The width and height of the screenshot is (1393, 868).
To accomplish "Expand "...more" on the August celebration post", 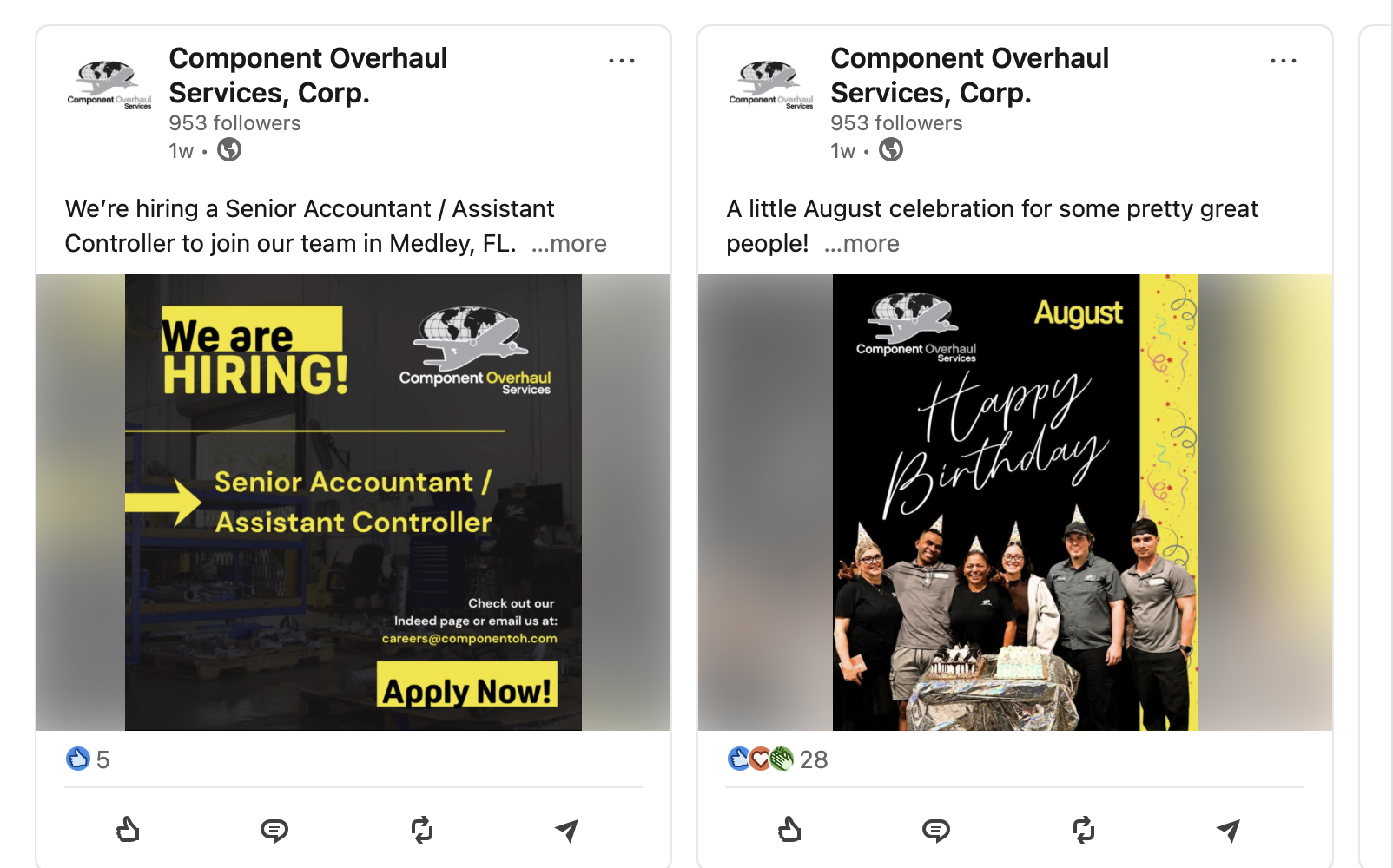I will click(x=862, y=244).
